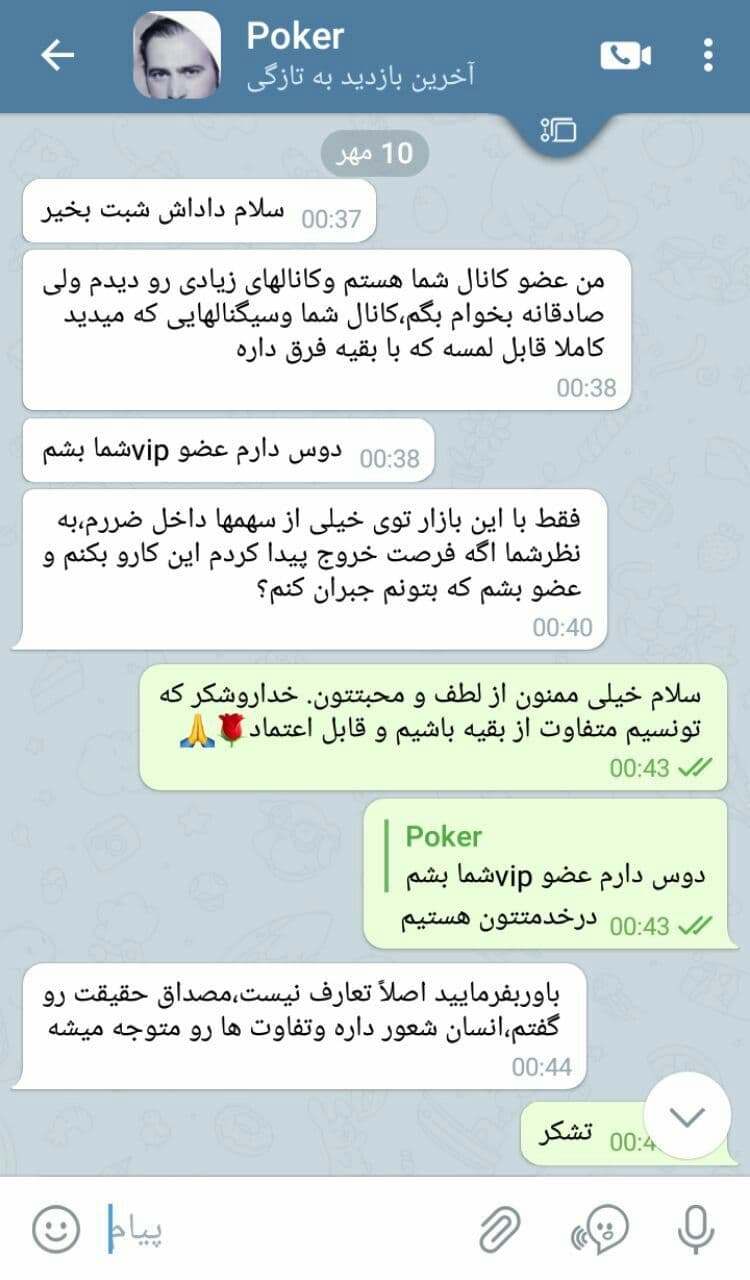Screen dimensions: 750x1280
Task: Open Poker's profile photo
Action: (x=177, y=55)
